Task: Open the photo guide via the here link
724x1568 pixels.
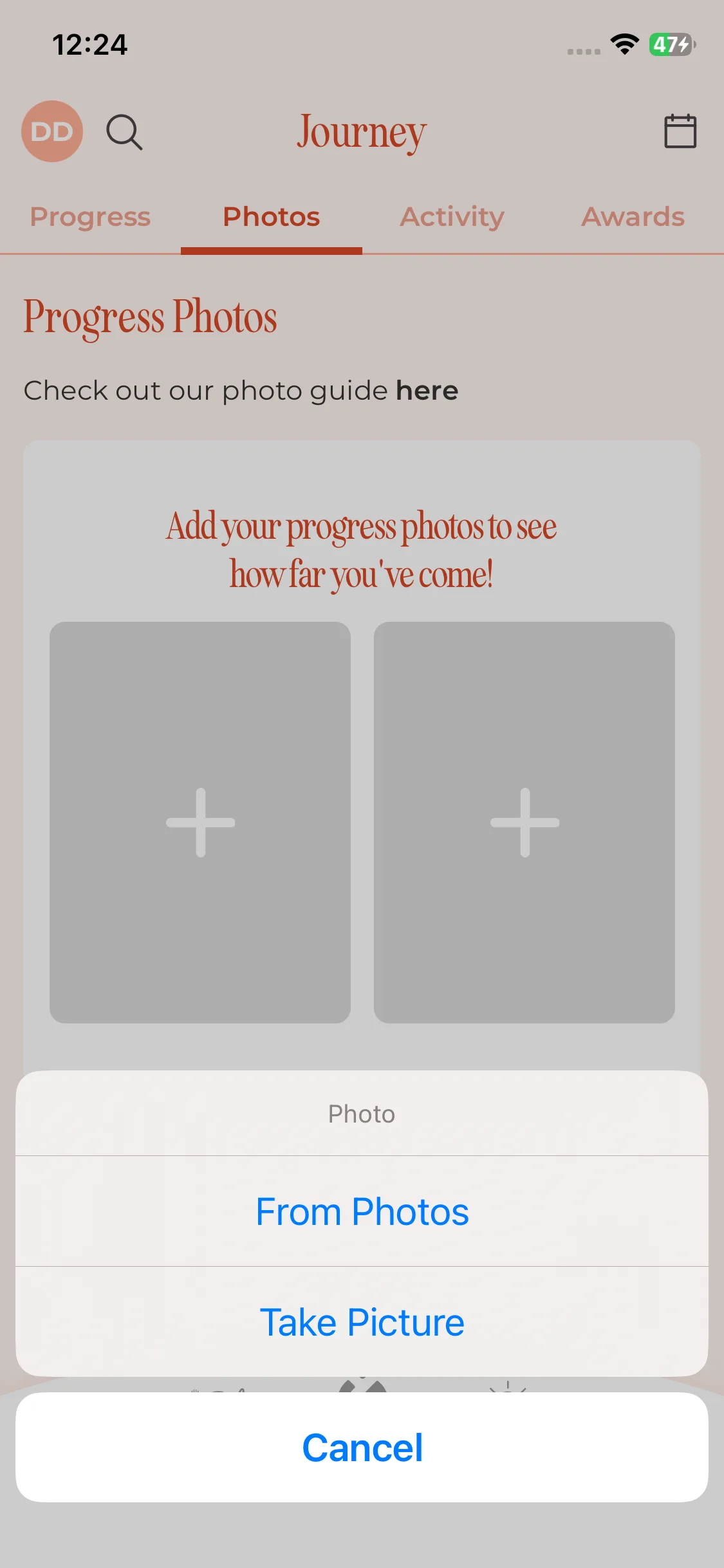Action: [x=427, y=390]
